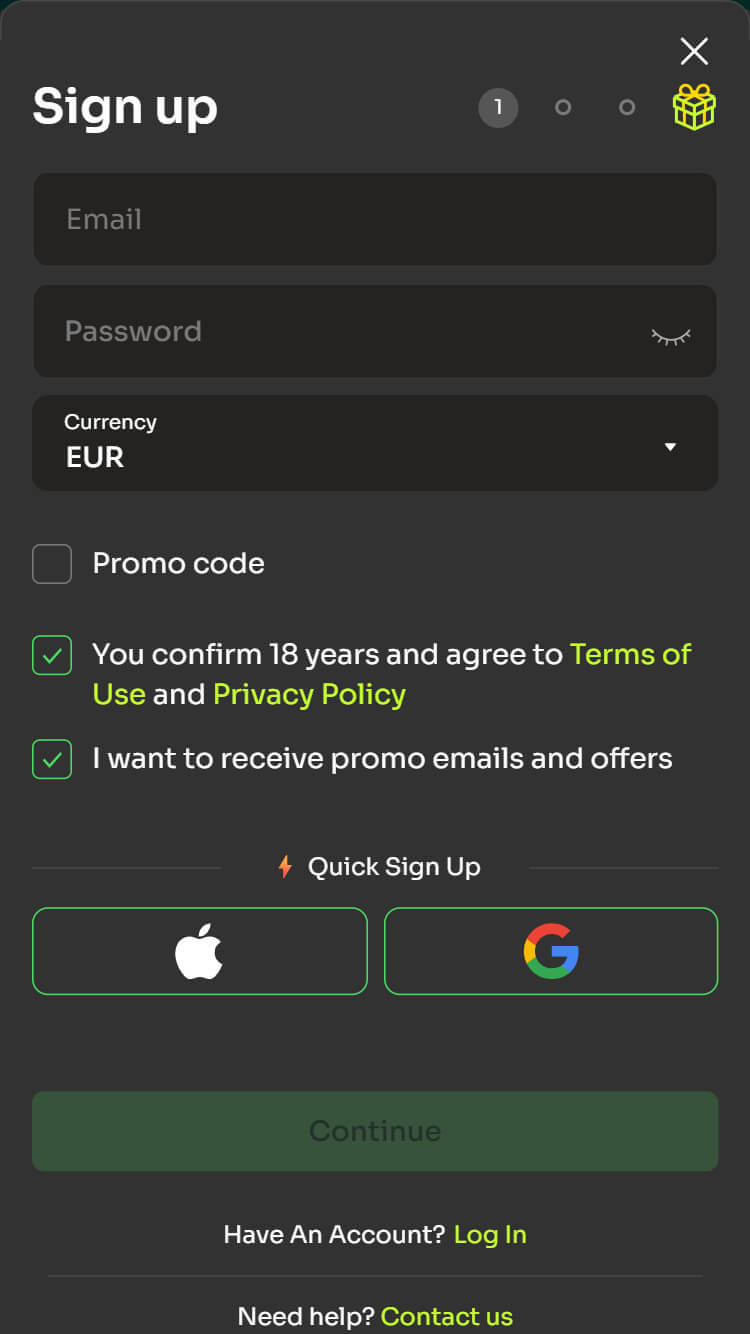Sign up with Apple
This screenshot has width=750, height=1334.
[x=200, y=951]
